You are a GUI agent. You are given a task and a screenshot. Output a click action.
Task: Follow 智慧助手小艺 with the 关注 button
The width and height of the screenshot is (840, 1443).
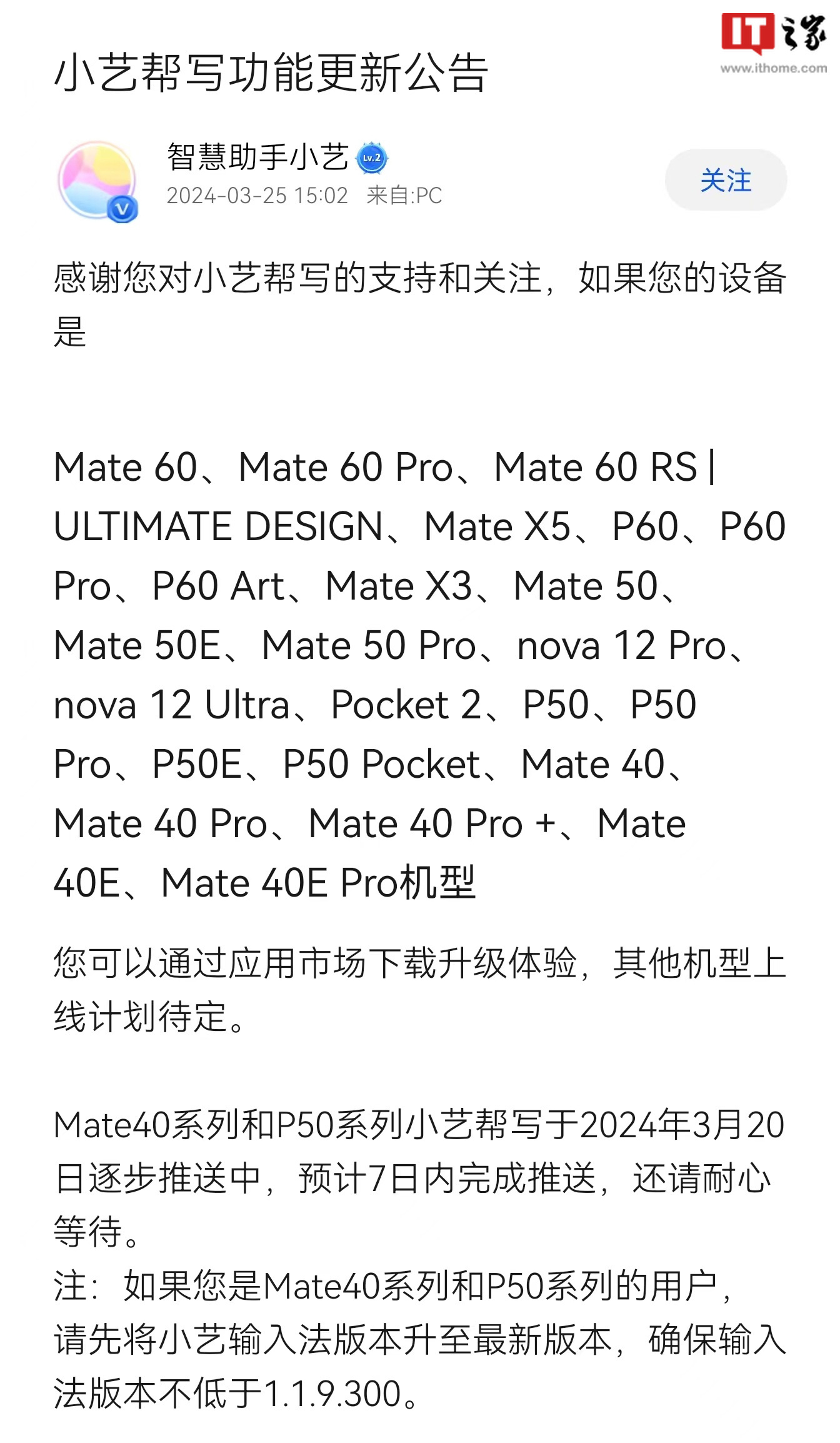[x=725, y=180]
